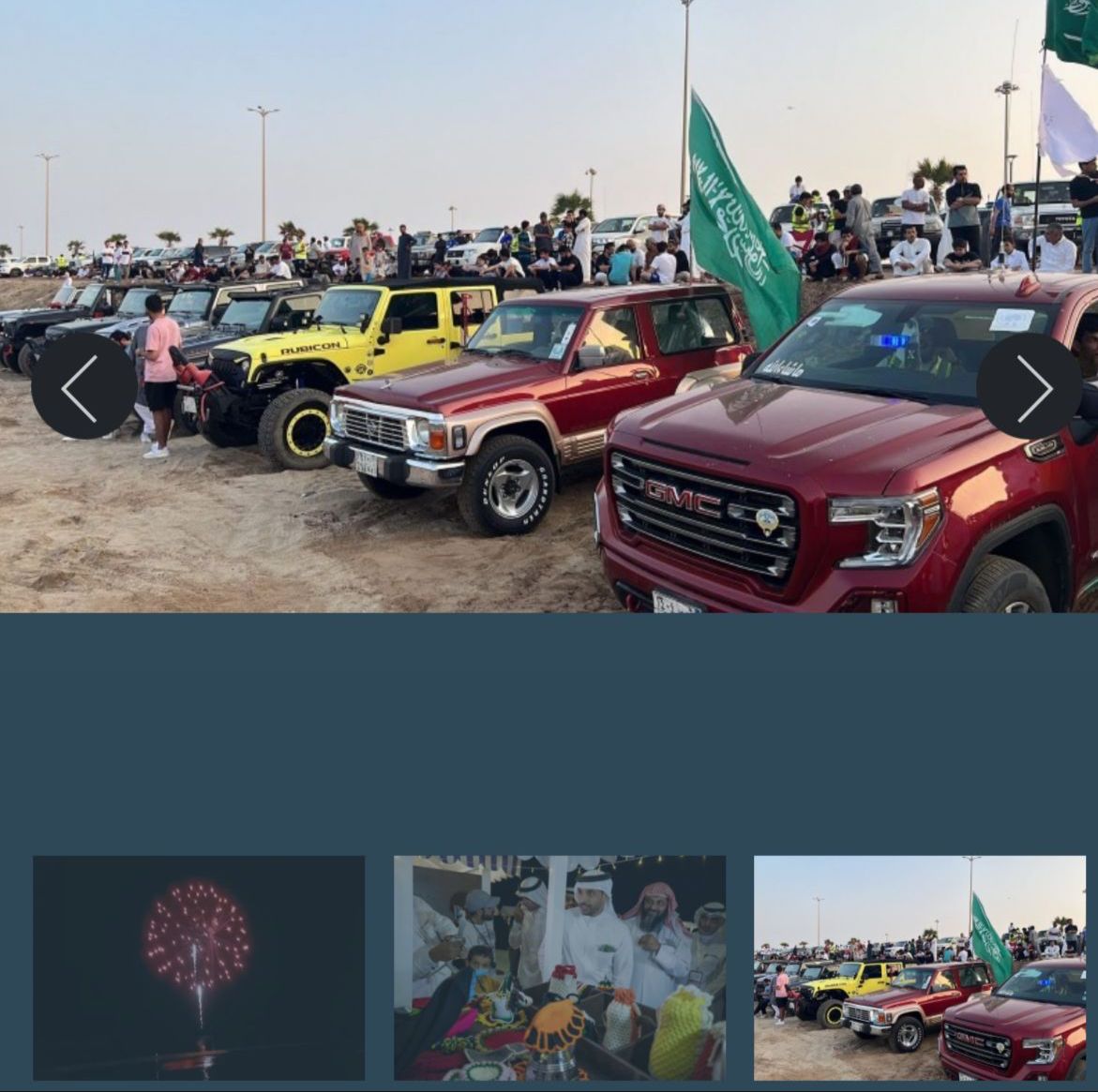Advance to the next gallery photo
Screen dimensions: 1098x1092
pos(1030,386)
